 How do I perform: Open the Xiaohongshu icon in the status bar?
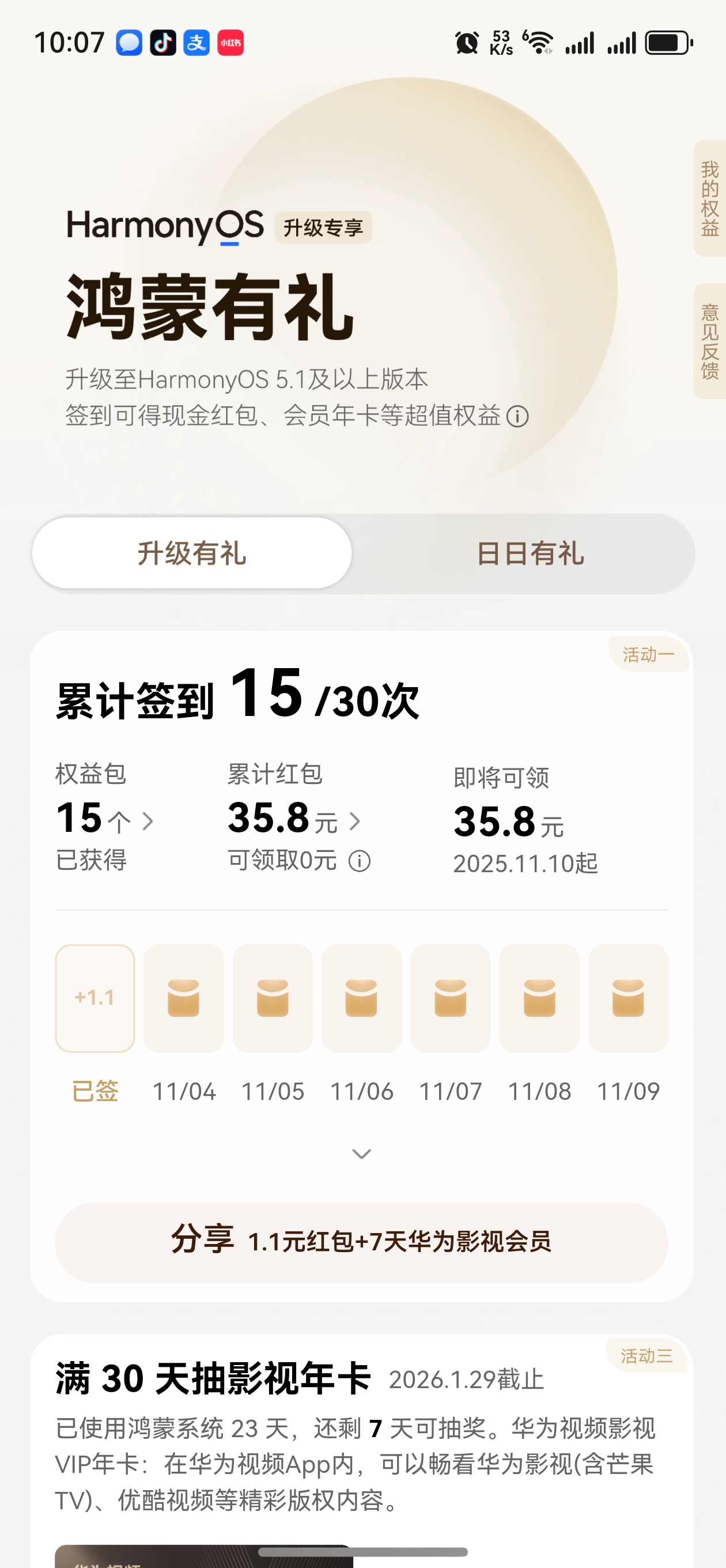(231, 43)
